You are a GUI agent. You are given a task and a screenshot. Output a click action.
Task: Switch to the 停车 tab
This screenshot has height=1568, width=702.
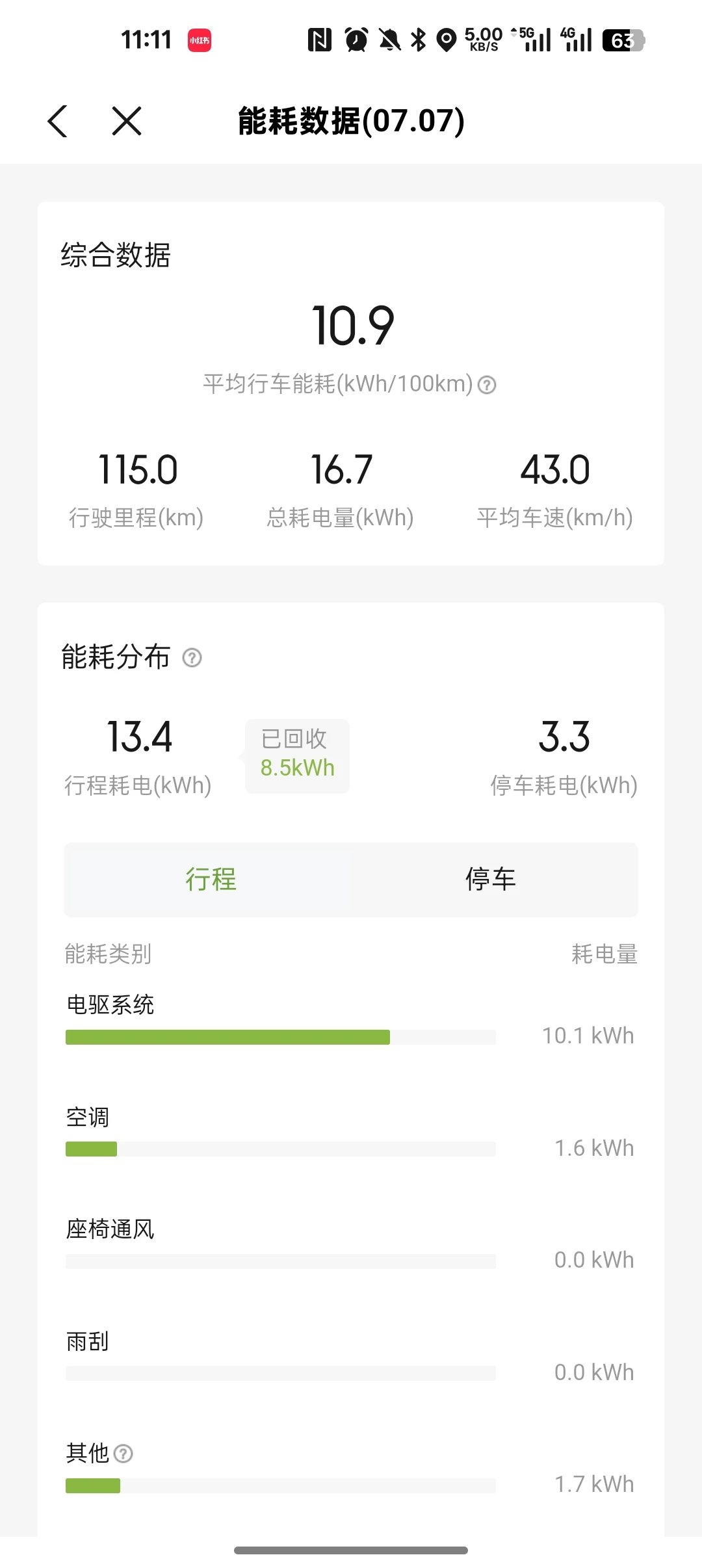tap(491, 880)
